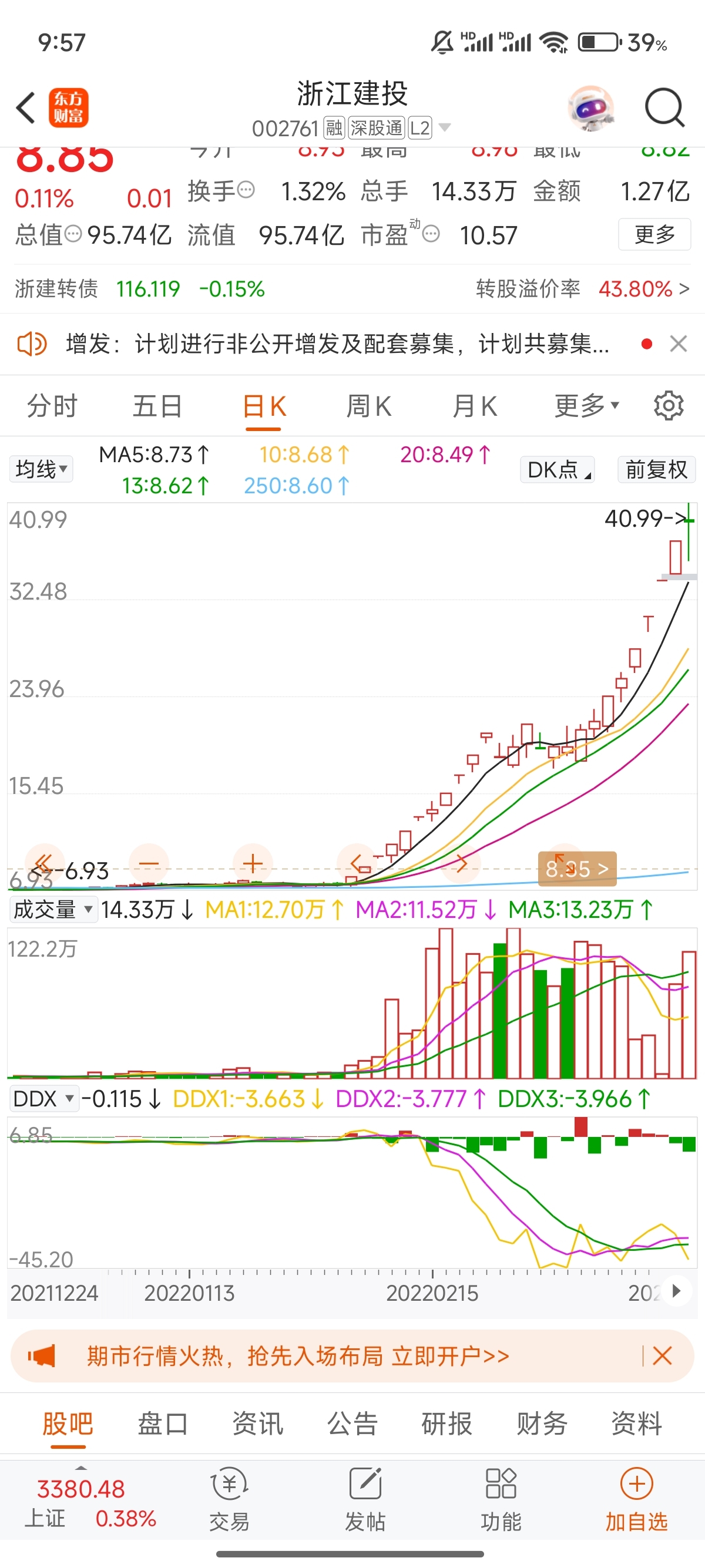Image resolution: width=705 pixels, height=1568 pixels.
Task: Tap the DK点 button
Action: [x=557, y=470]
